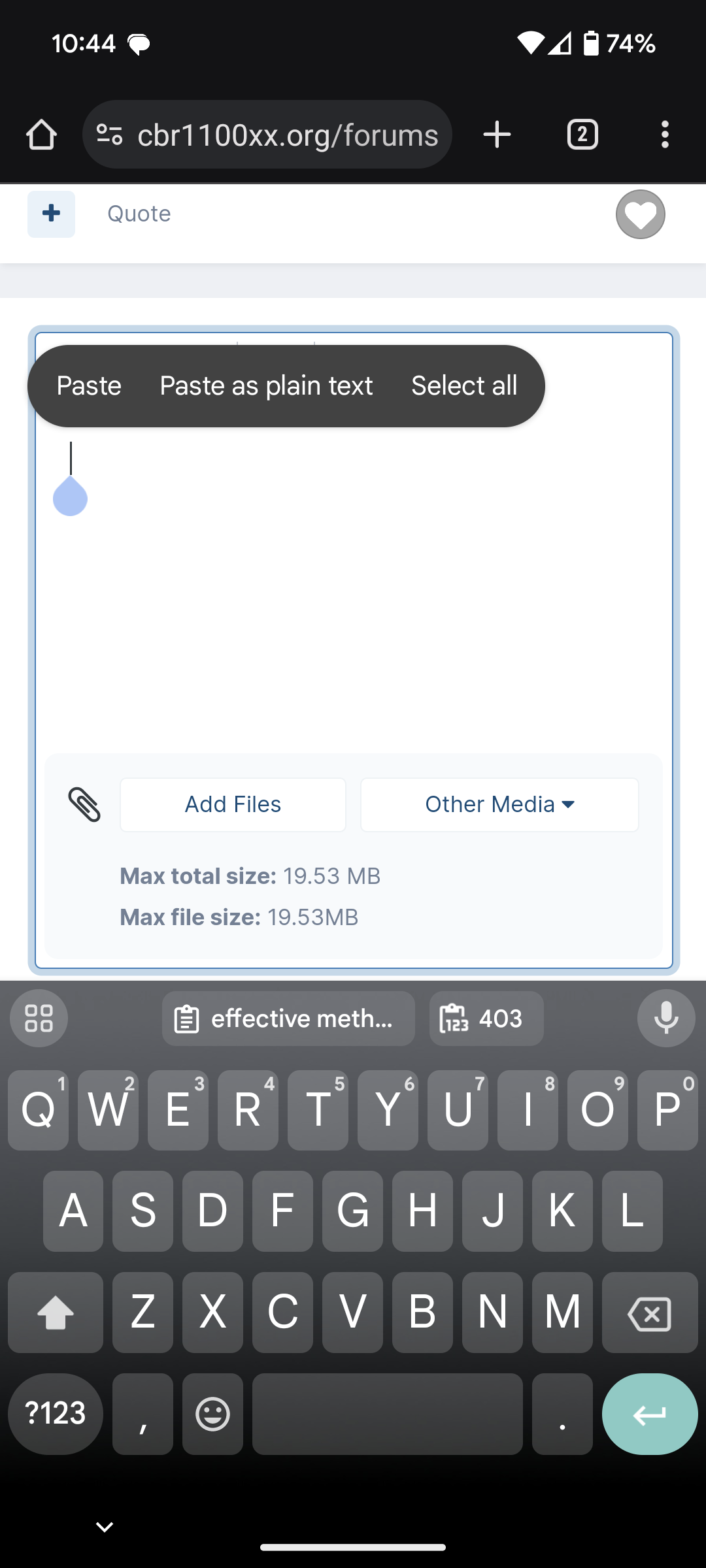This screenshot has height=1568, width=706.
Task: Open the emoji keyboard
Action: point(212,1414)
